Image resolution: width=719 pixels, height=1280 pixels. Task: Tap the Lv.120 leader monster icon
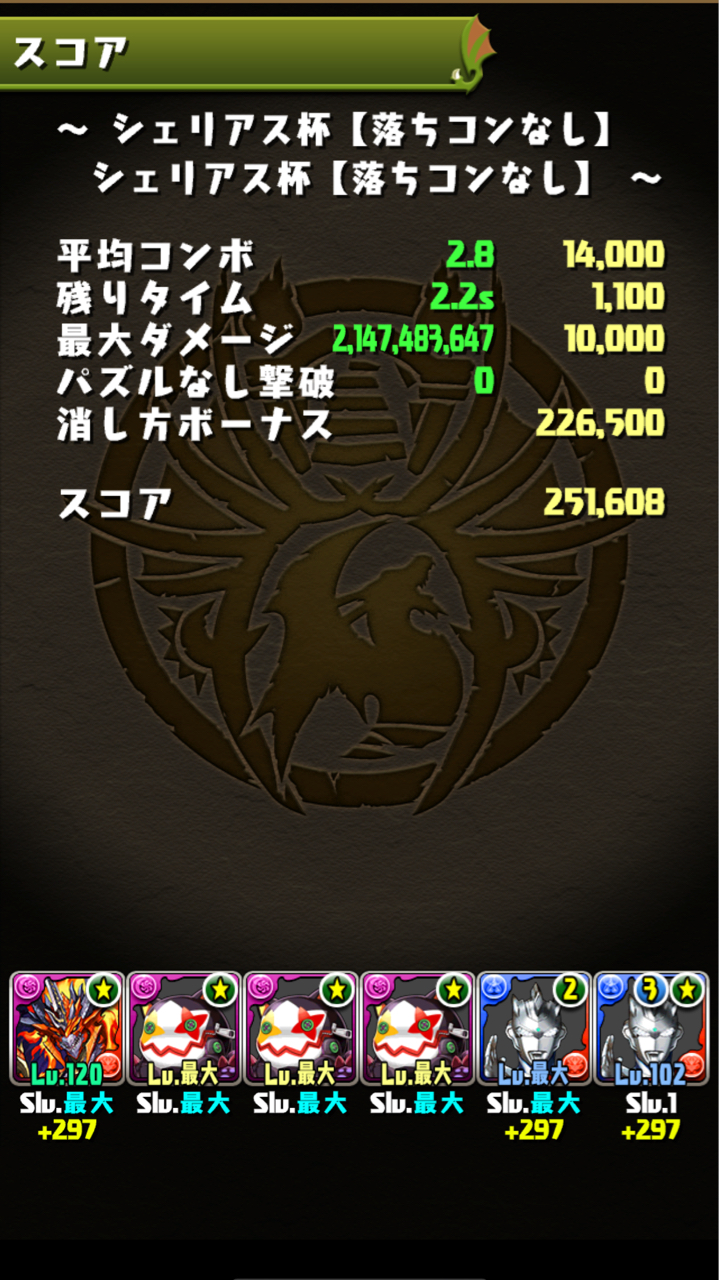click(x=67, y=1028)
